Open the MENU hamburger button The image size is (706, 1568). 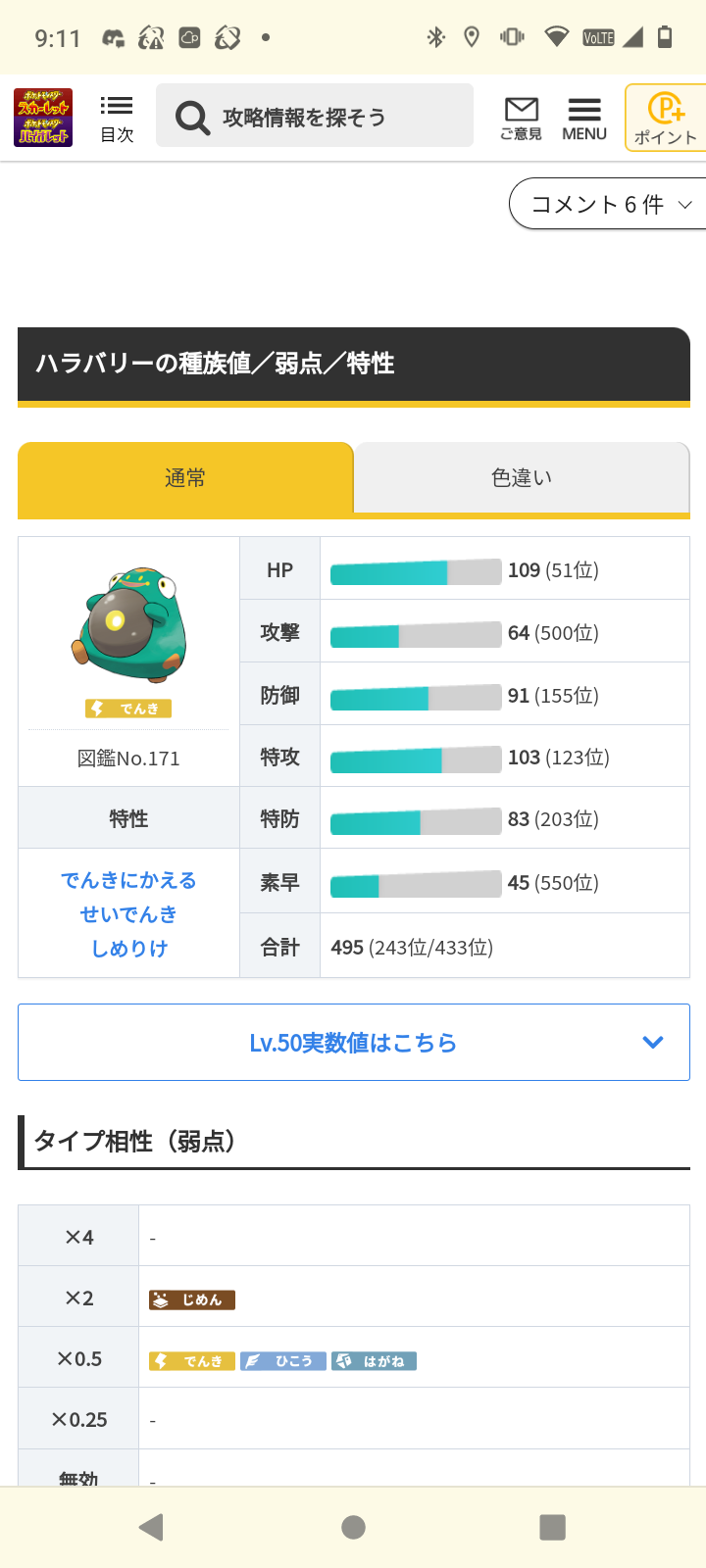pos(584,119)
